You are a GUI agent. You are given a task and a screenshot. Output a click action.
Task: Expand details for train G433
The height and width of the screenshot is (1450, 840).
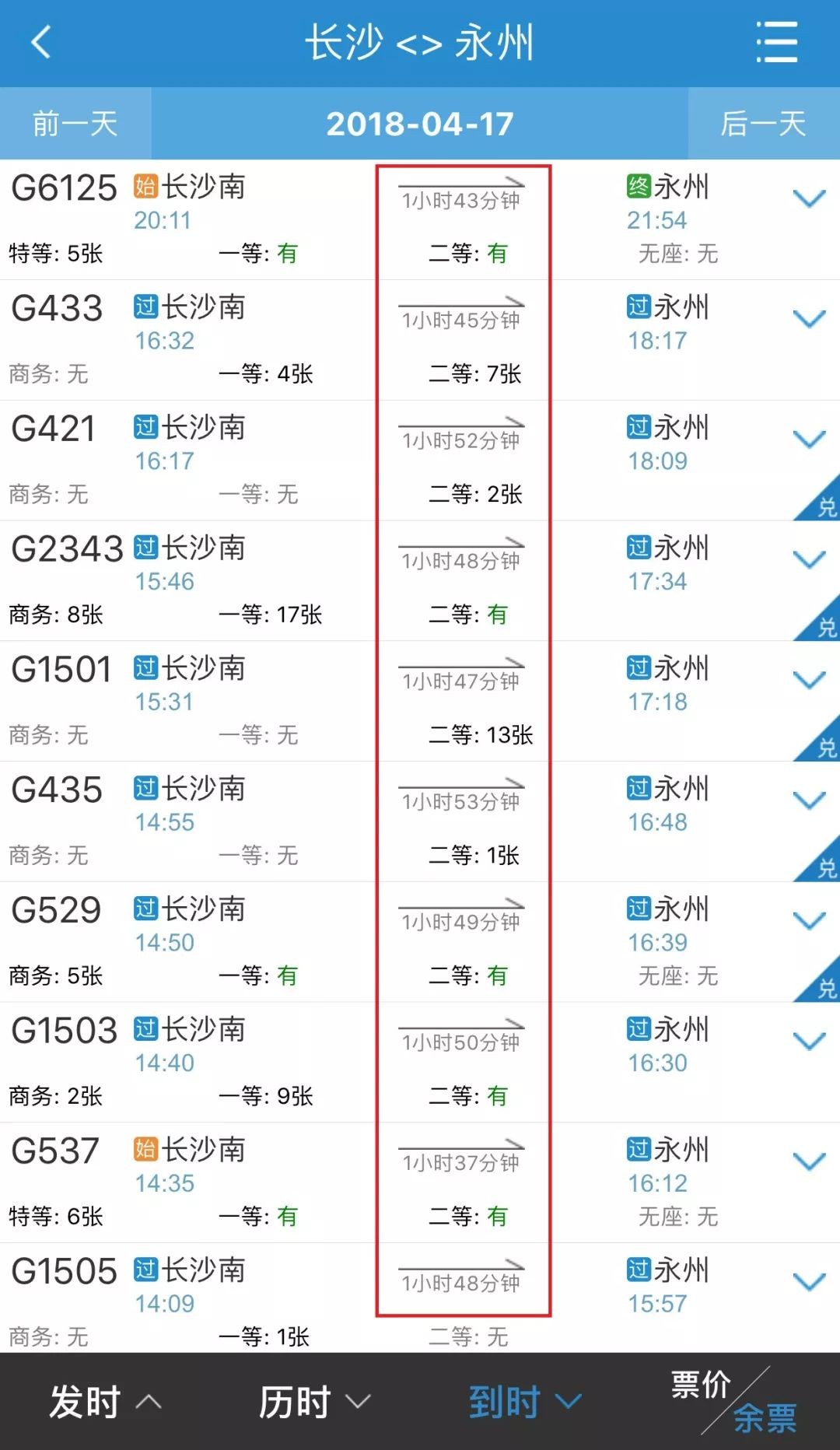tap(809, 319)
